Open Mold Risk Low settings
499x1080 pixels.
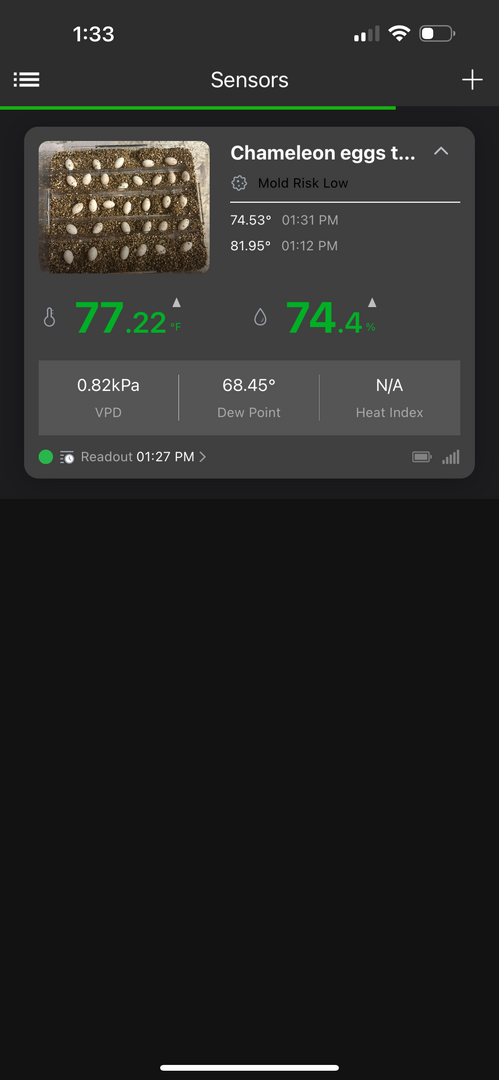pyautogui.click(x=289, y=183)
